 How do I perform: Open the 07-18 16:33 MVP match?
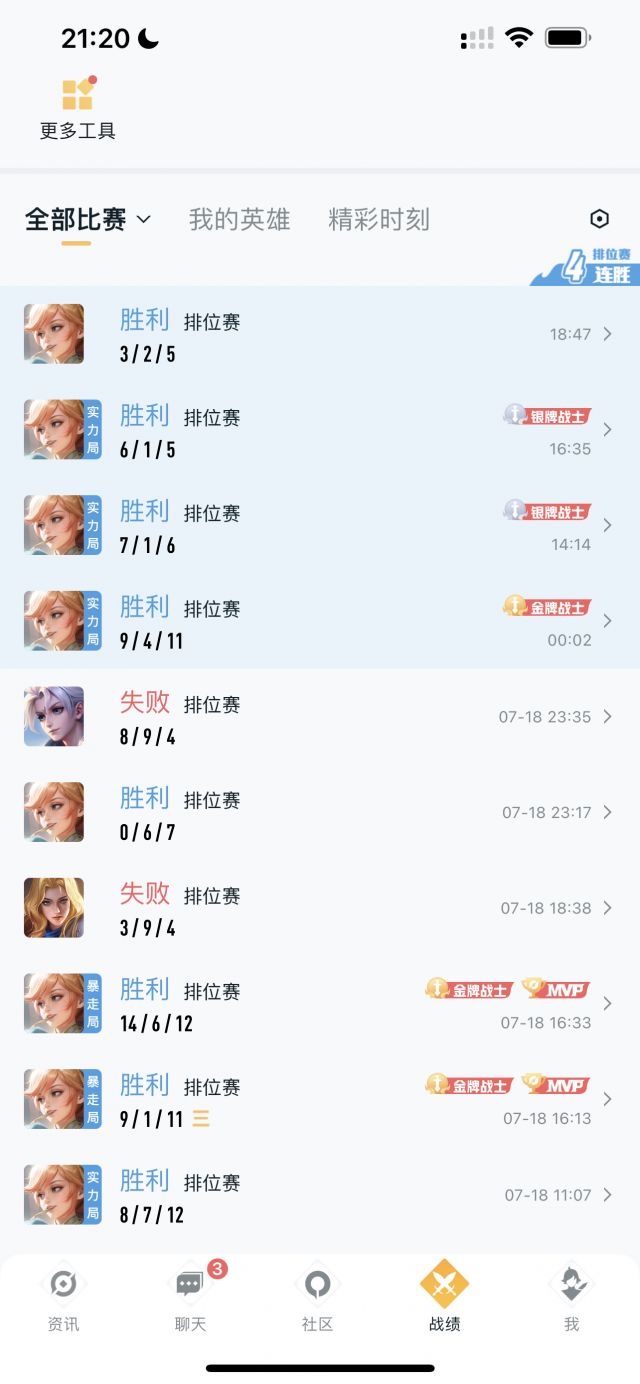320,1004
